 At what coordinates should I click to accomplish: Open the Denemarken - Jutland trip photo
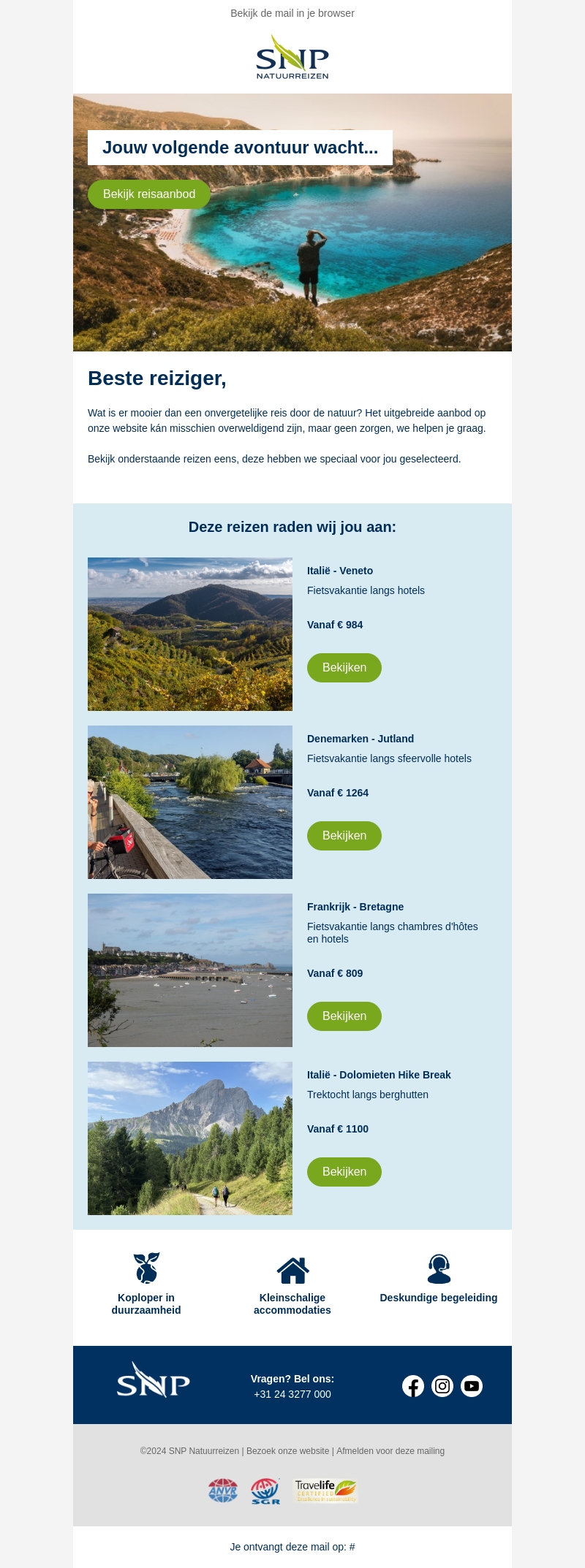pyautogui.click(x=190, y=802)
